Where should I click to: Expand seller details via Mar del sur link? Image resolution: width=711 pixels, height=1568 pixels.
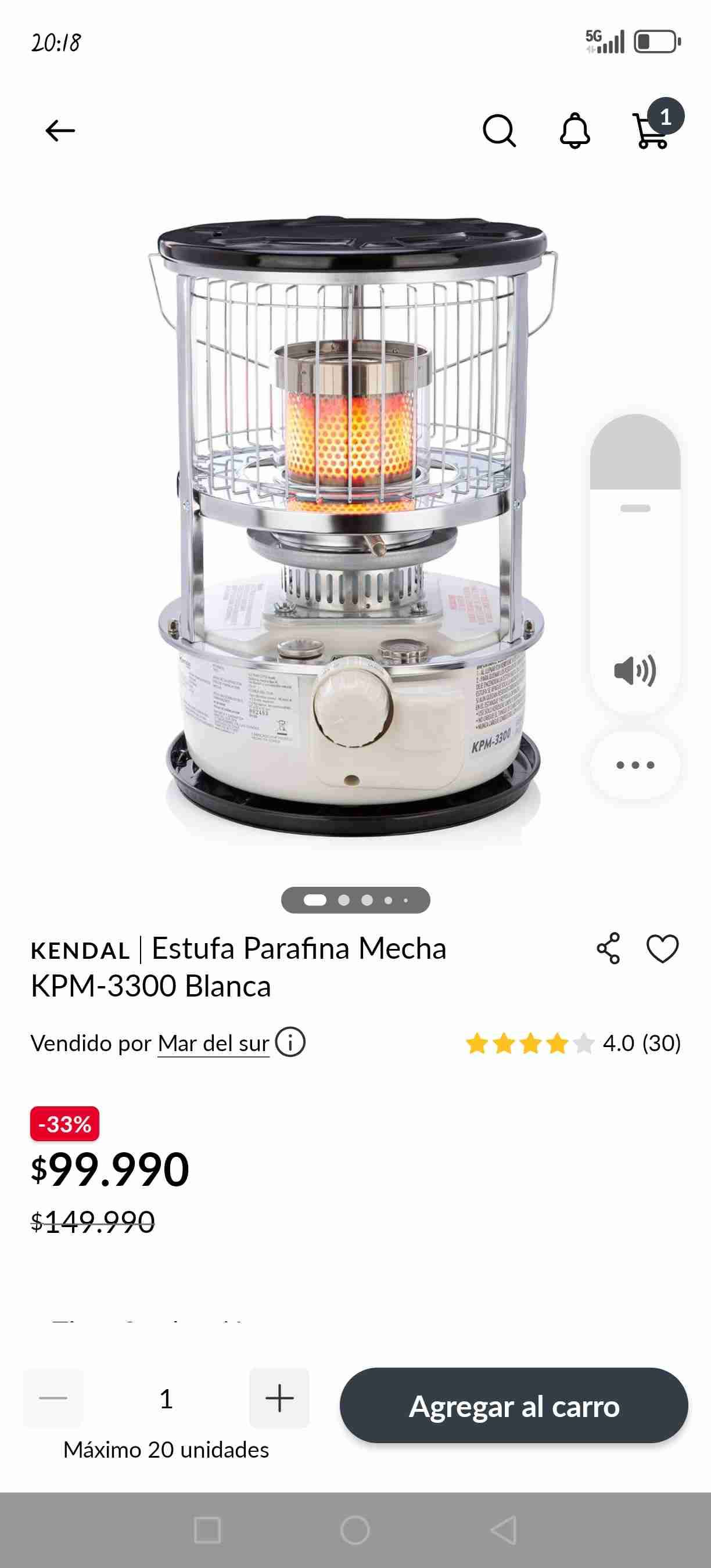(x=213, y=1044)
